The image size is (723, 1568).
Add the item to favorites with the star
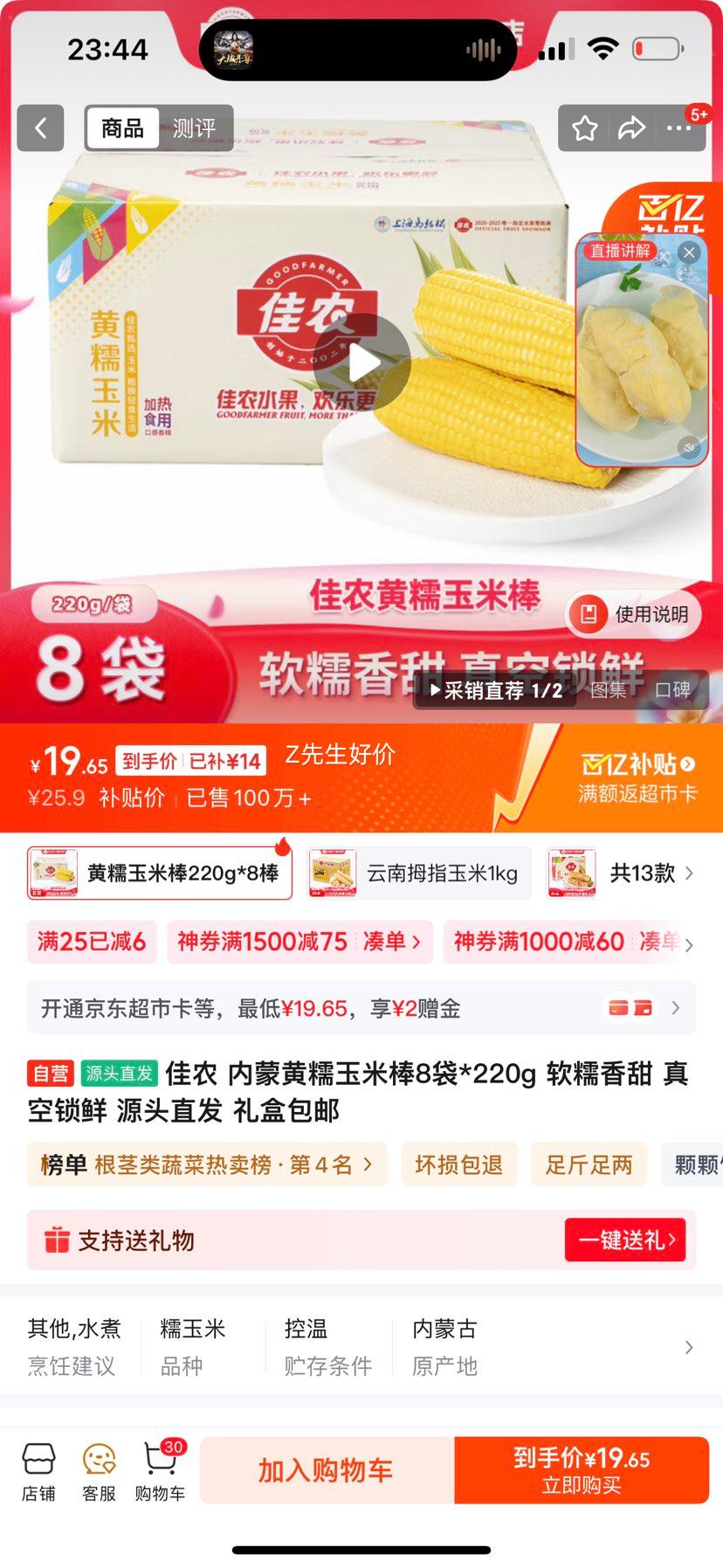click(x=585, y=128)
